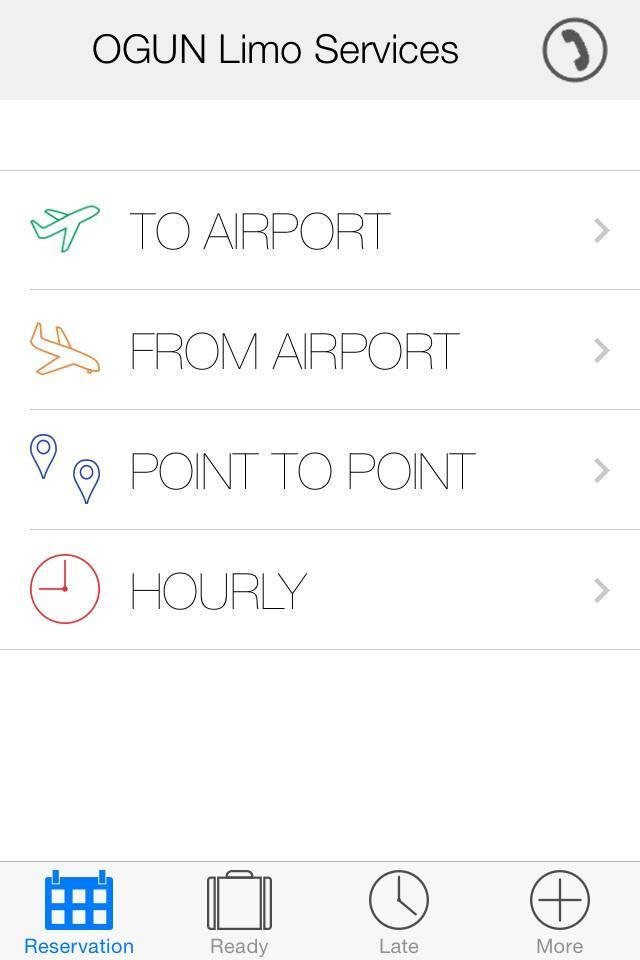640x960 pixels.
Task: Tap the phone call icon
Action: [574, 49]
